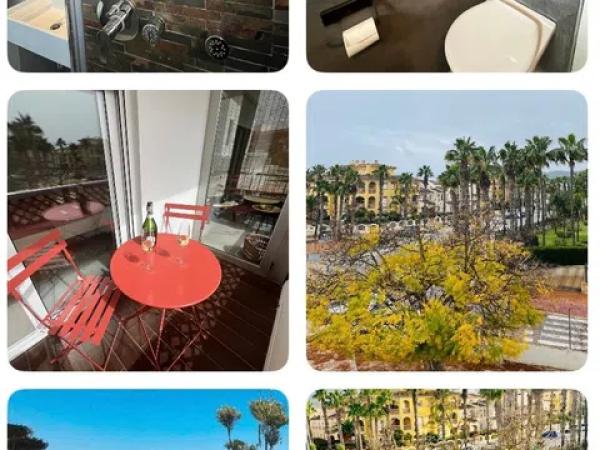This screenshot has width=600, height=450.
Task: Enlarge the toilet bathroom photo
Action: (x=447, y=35)
